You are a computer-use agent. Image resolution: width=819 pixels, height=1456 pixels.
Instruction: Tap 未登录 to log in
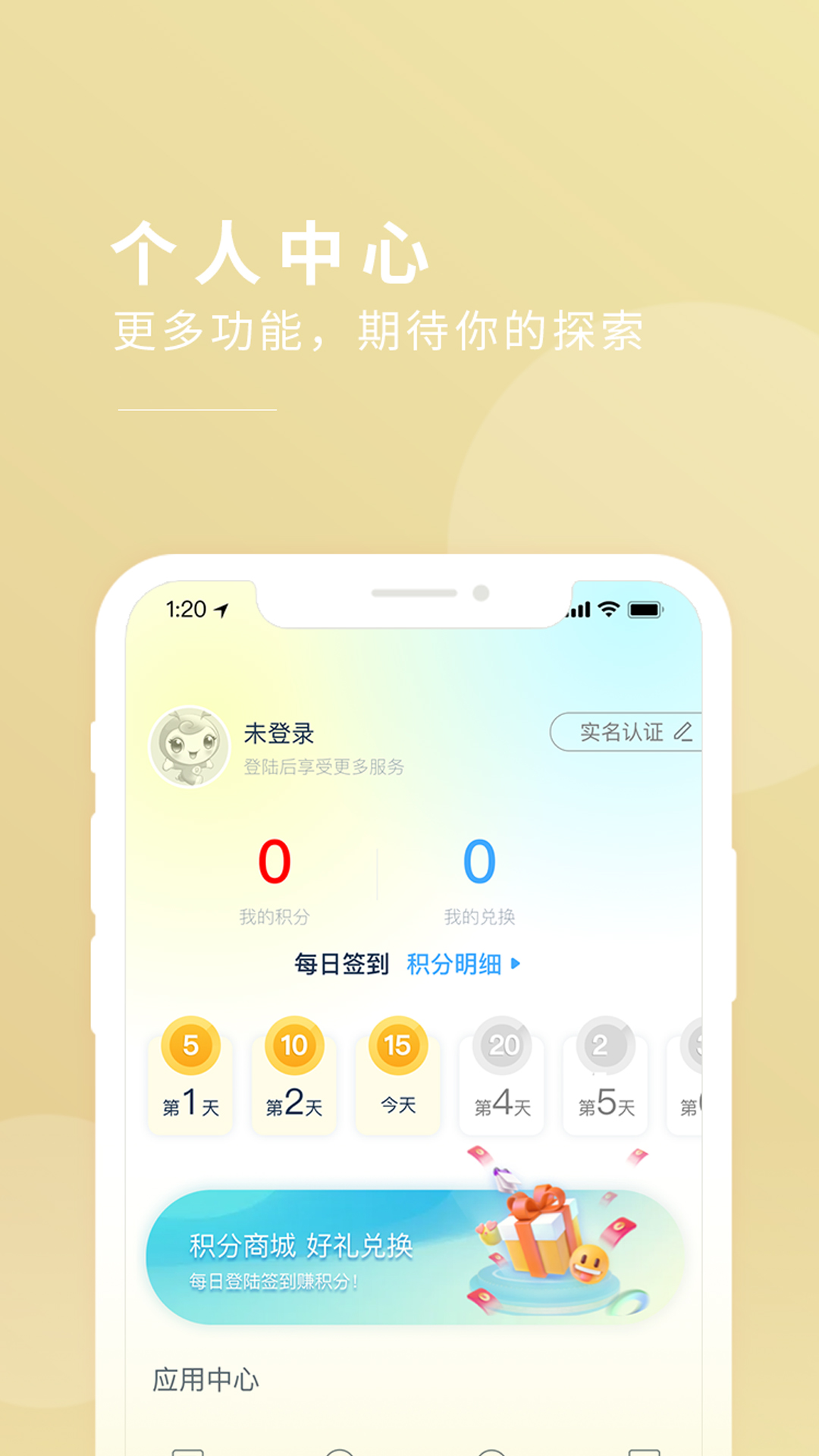(278, 734)
